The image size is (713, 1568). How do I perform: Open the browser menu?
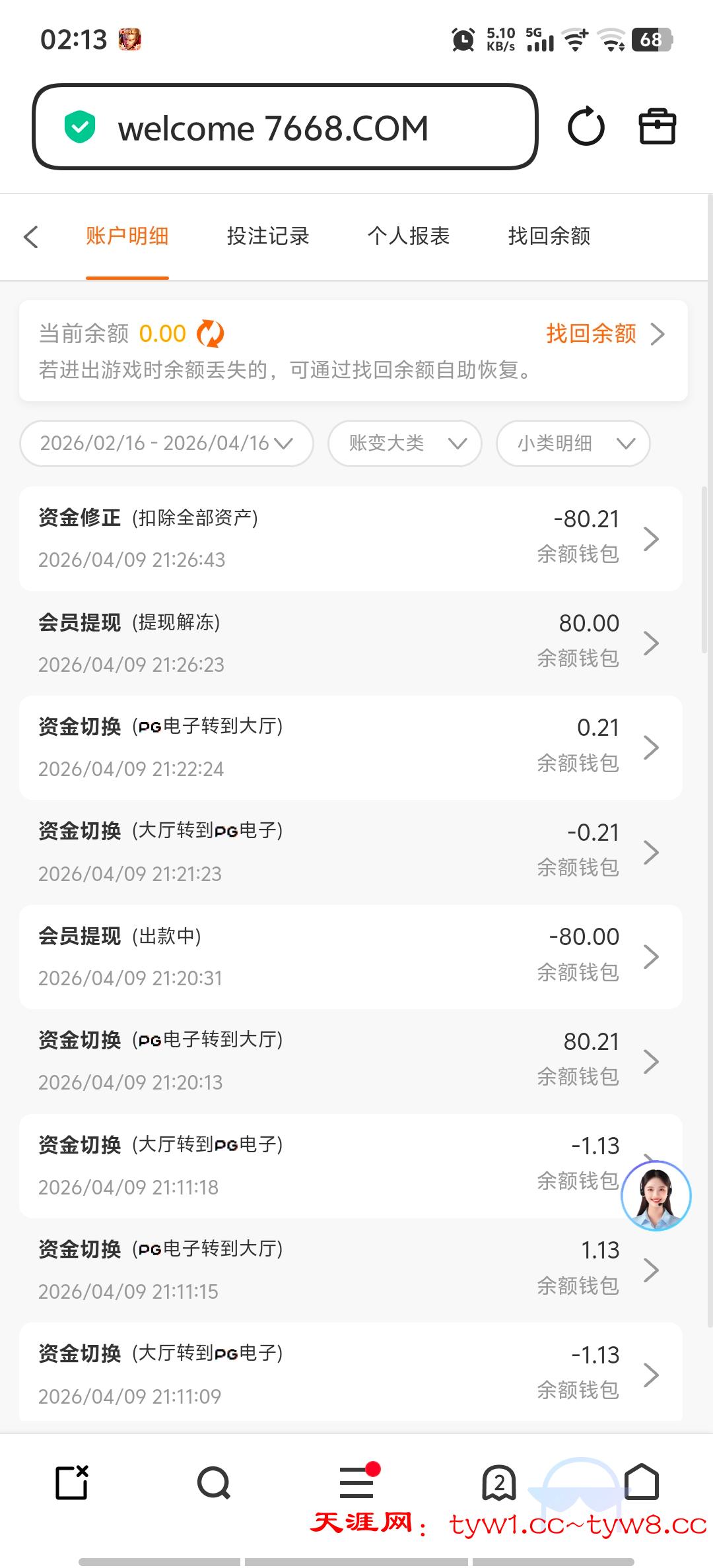pyautogui.click(x=356, y=1484)
